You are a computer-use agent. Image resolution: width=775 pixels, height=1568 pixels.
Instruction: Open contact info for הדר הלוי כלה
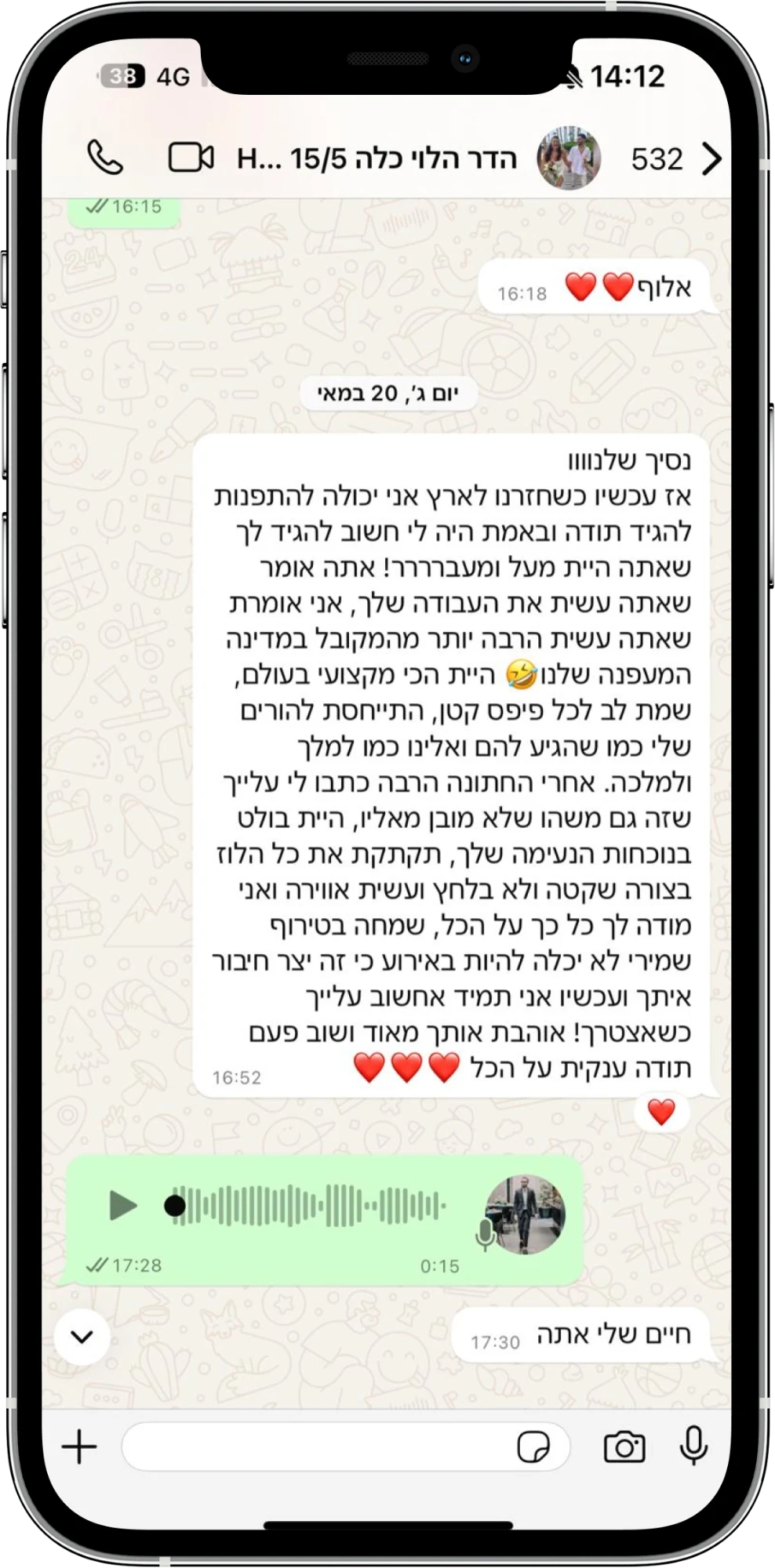click(377, 158)
